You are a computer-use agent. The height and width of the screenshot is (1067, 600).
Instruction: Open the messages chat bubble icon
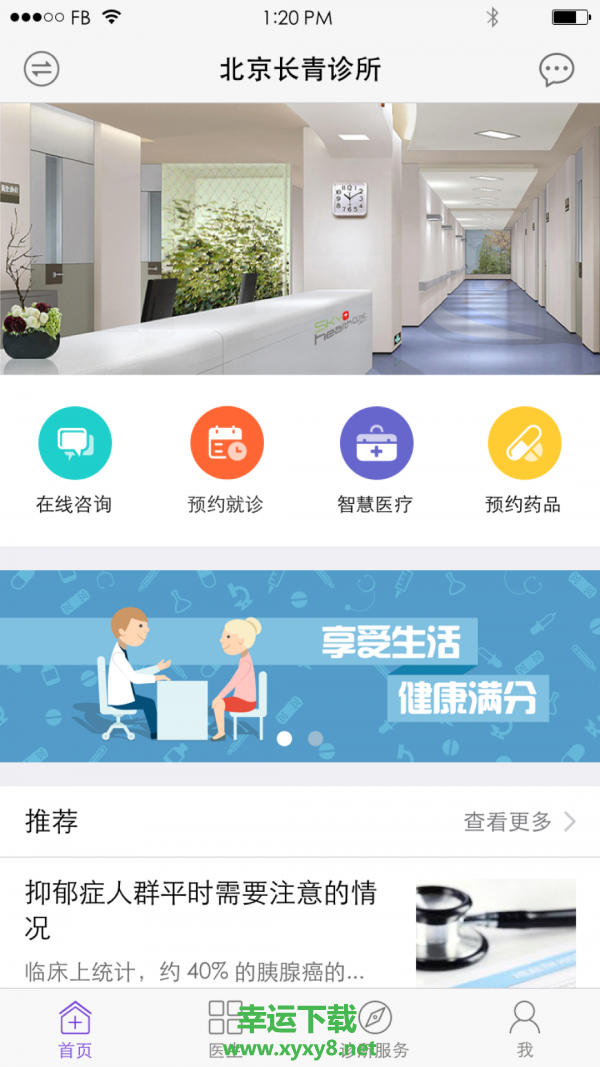pos(556,69)
